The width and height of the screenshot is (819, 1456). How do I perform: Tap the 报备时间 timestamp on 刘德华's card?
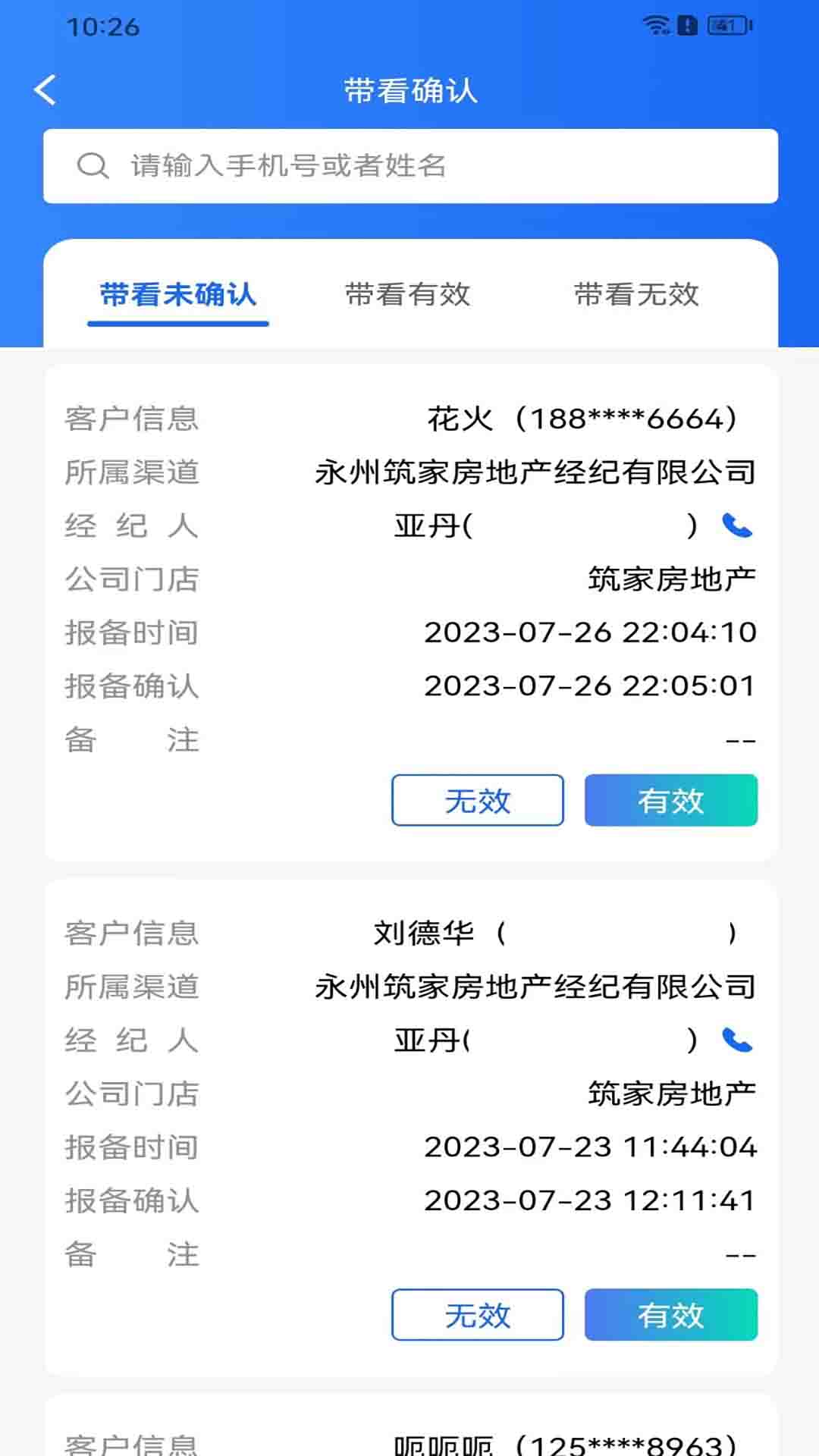pyautogui.click(x=590, y=1147)
